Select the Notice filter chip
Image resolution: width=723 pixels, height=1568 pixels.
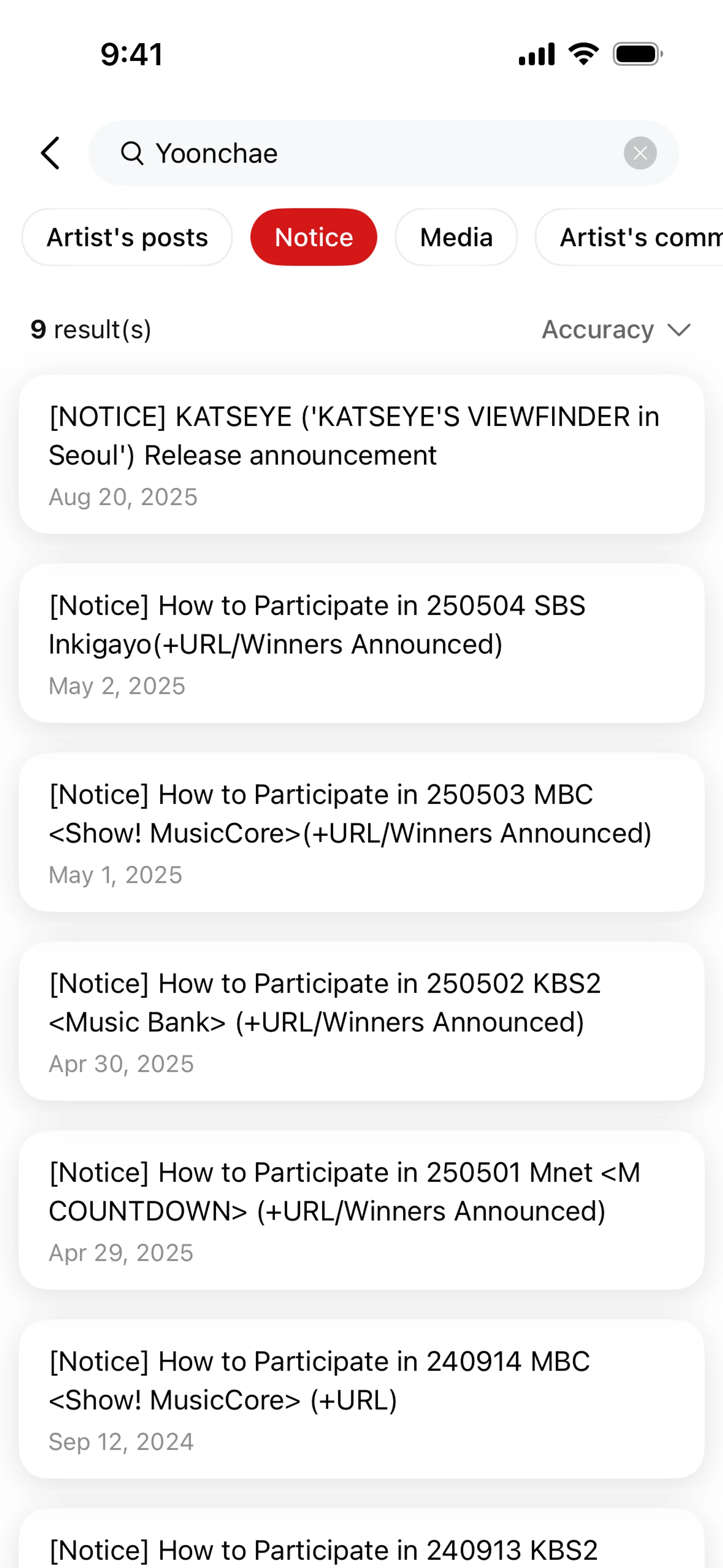point(313,237)
